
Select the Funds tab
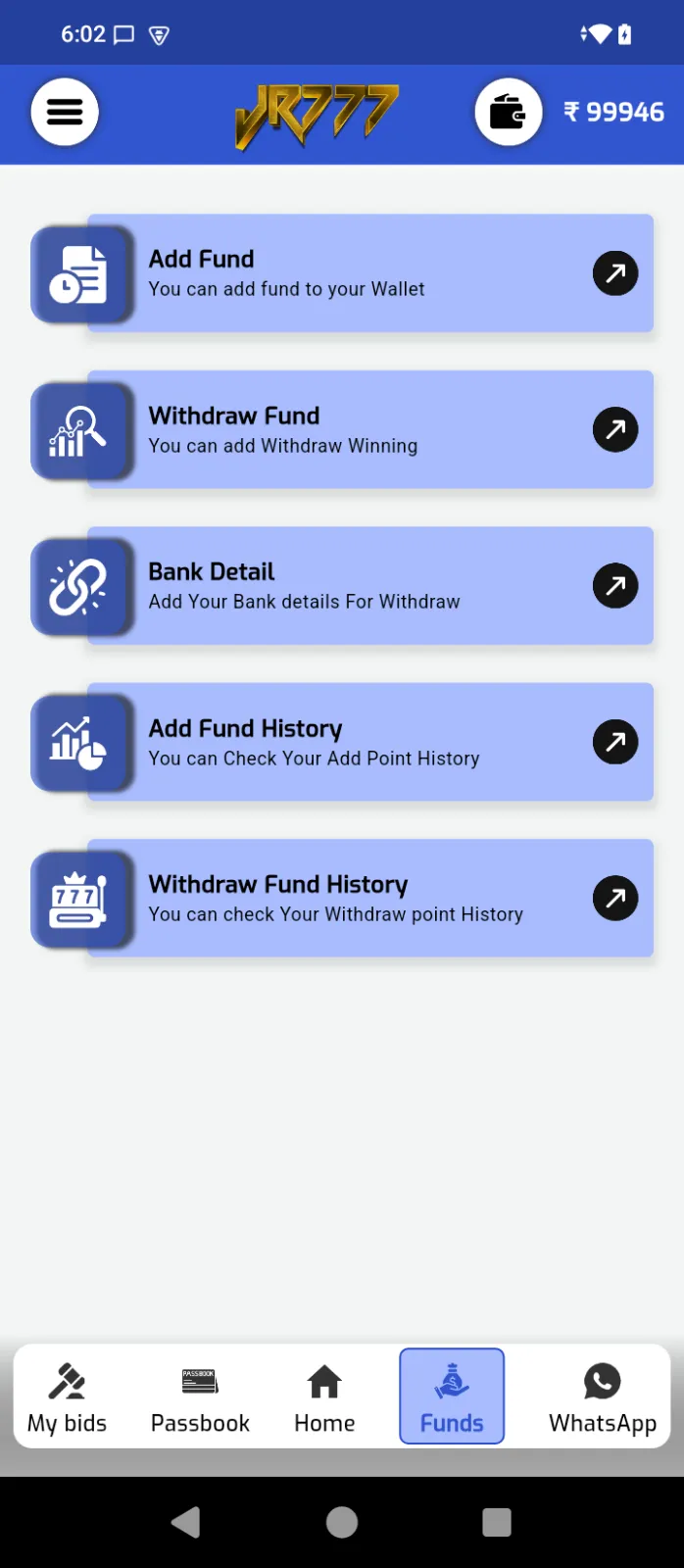pyautogui.click(x=452, y=1397)
